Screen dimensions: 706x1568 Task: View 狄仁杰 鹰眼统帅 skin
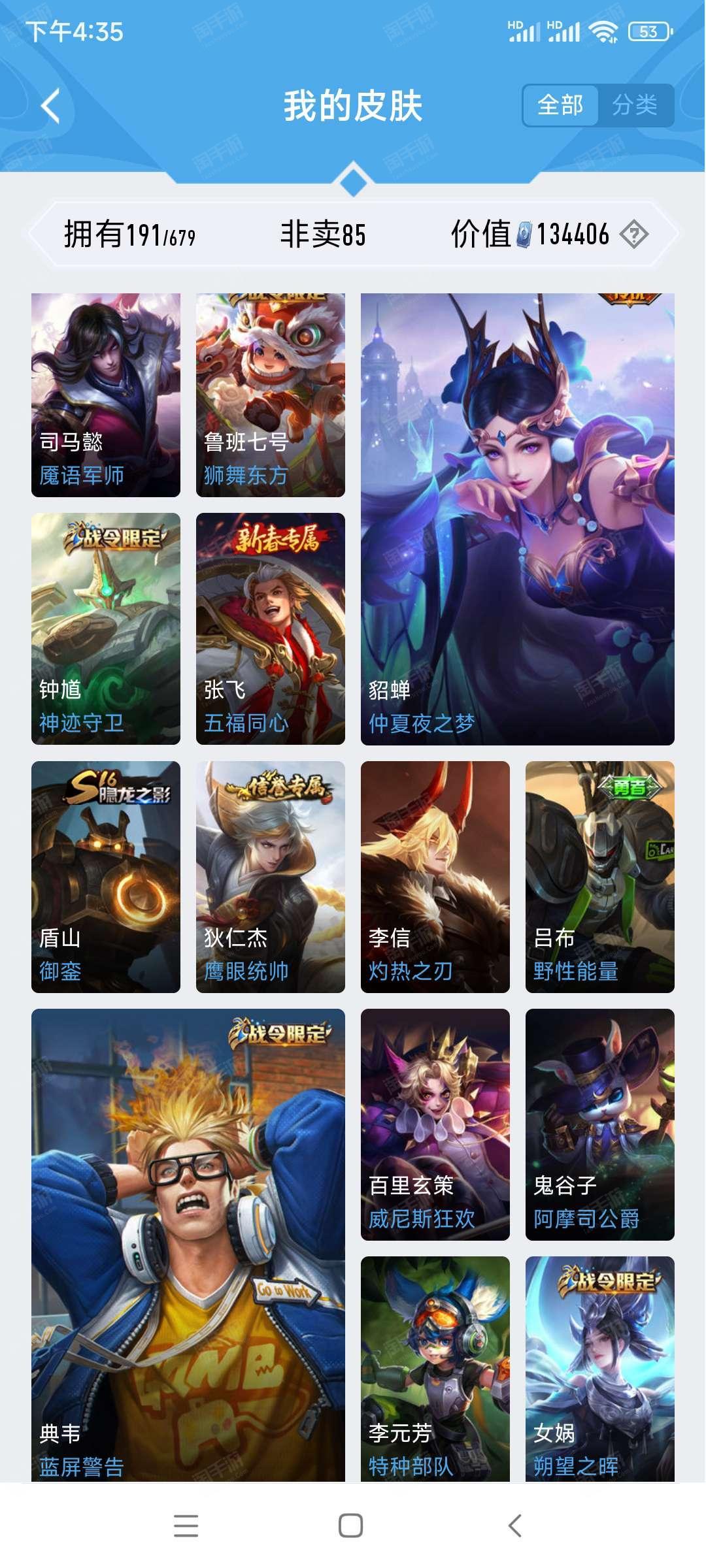271,877
